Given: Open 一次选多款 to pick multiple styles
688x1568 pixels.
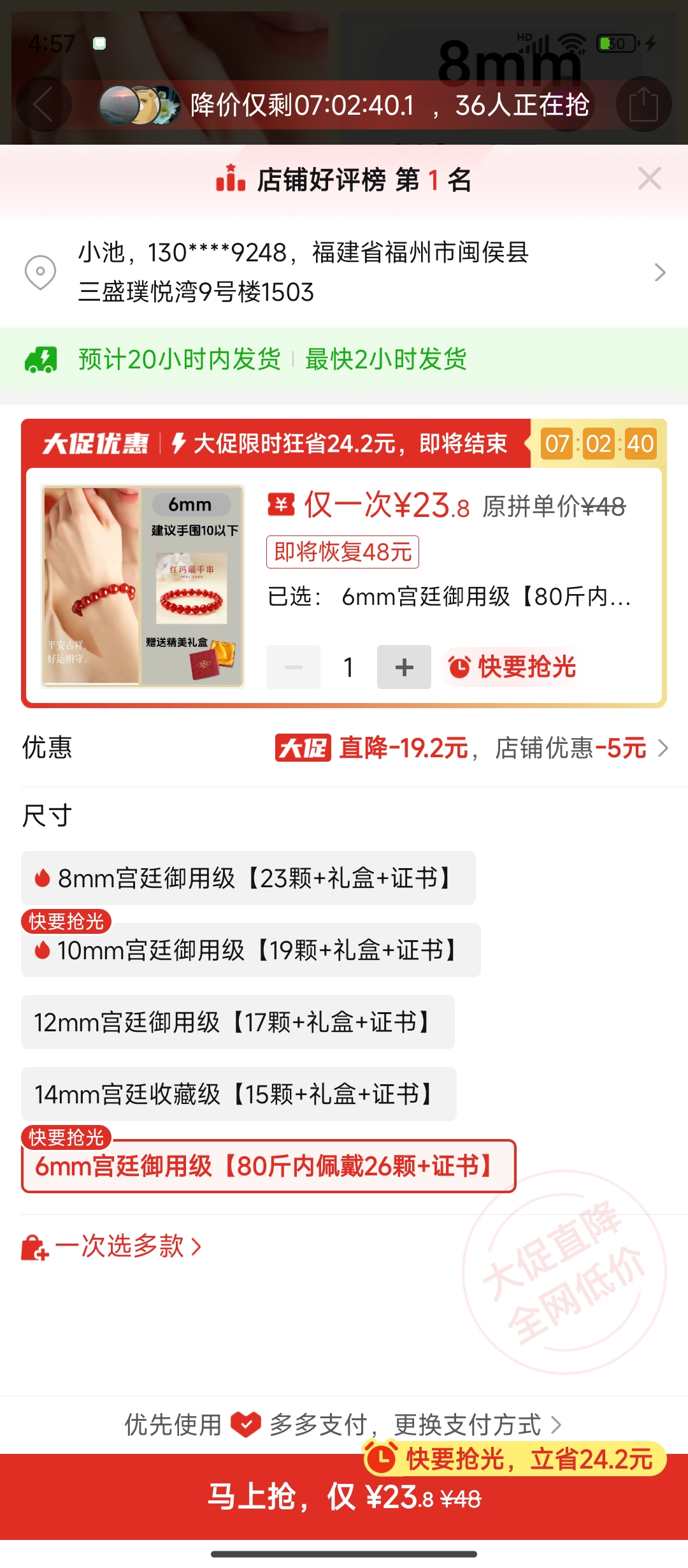Looking at the screenshot, I should tap(111, 1246).
